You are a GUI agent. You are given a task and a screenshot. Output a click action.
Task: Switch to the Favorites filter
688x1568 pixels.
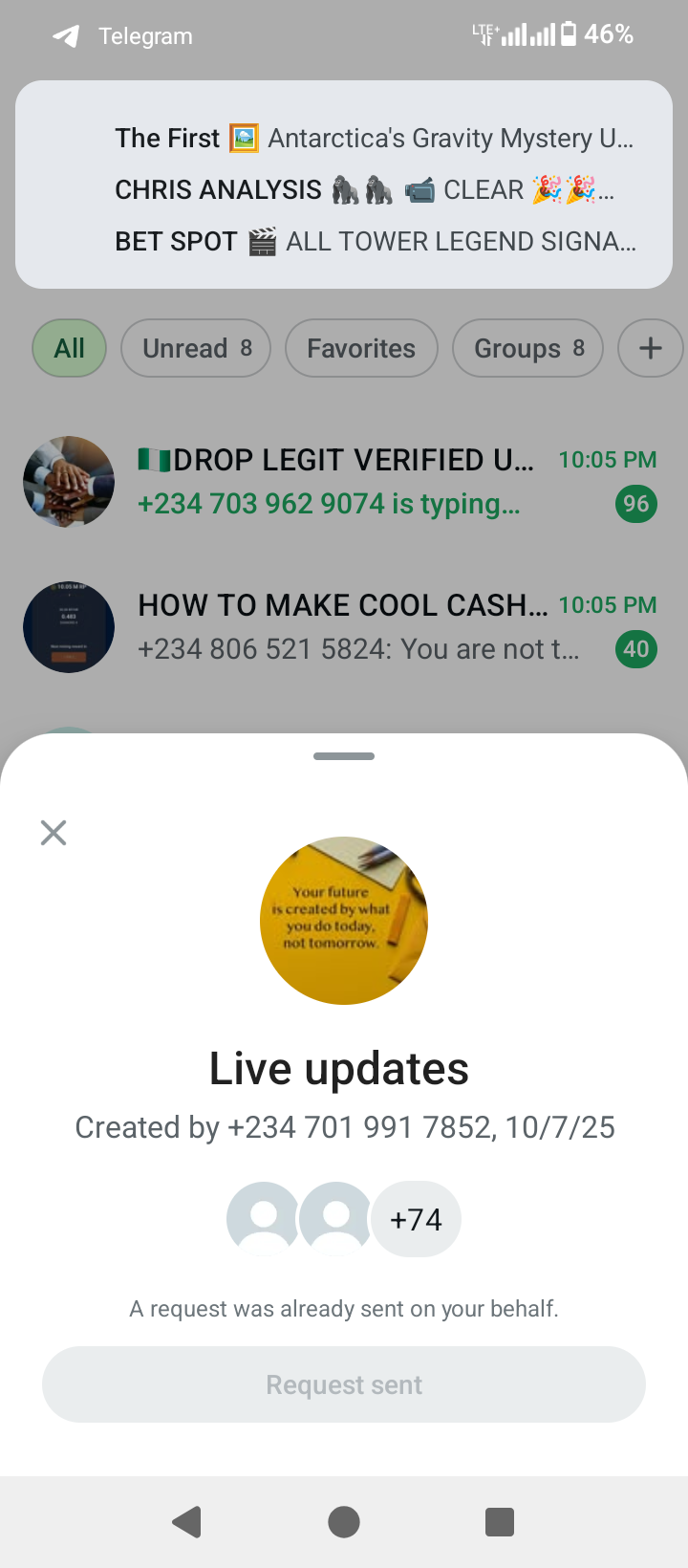point(361,348)
